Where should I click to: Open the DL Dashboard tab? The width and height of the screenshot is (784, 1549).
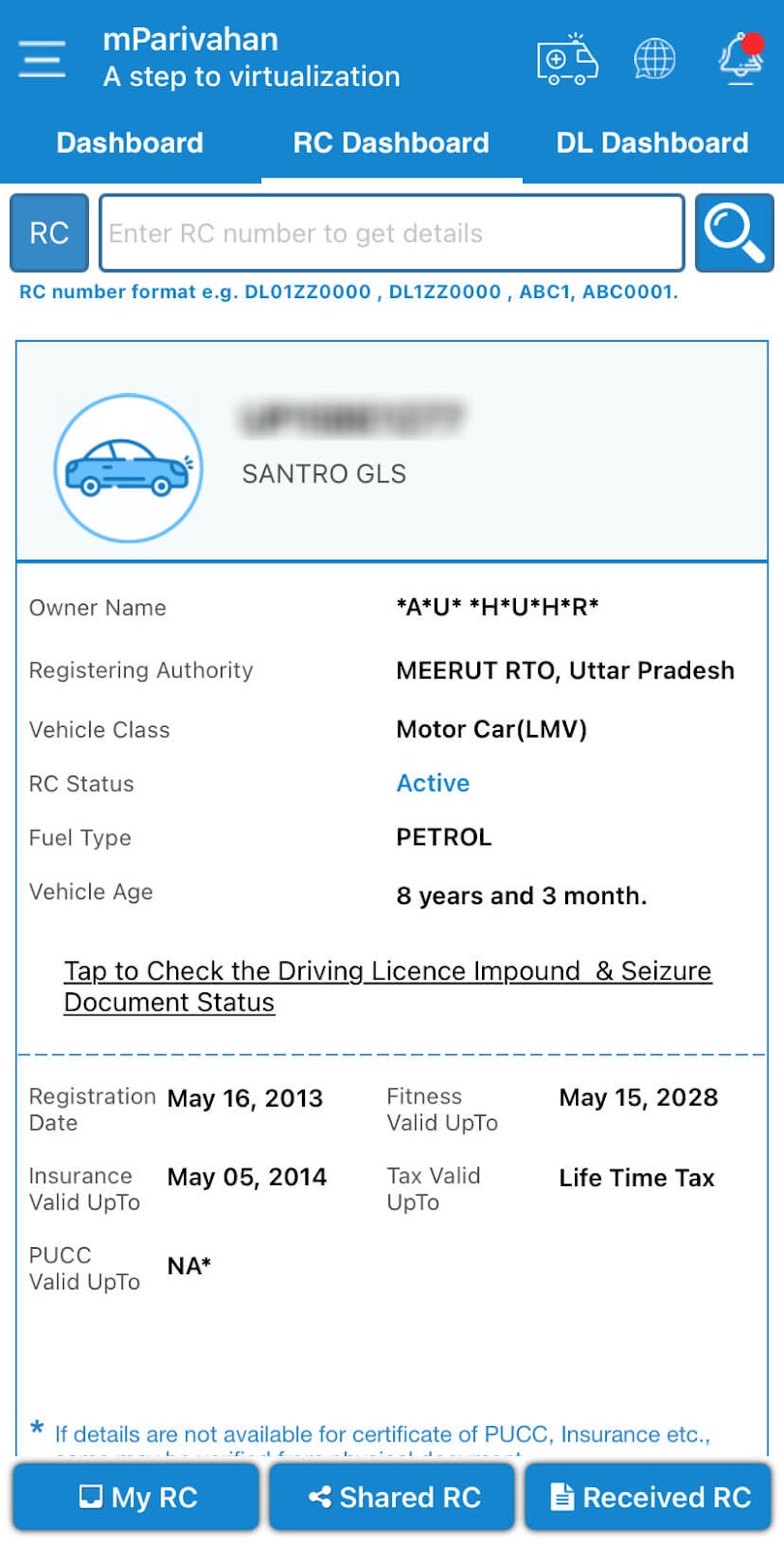pyautogui.click(x=652, y=142)
